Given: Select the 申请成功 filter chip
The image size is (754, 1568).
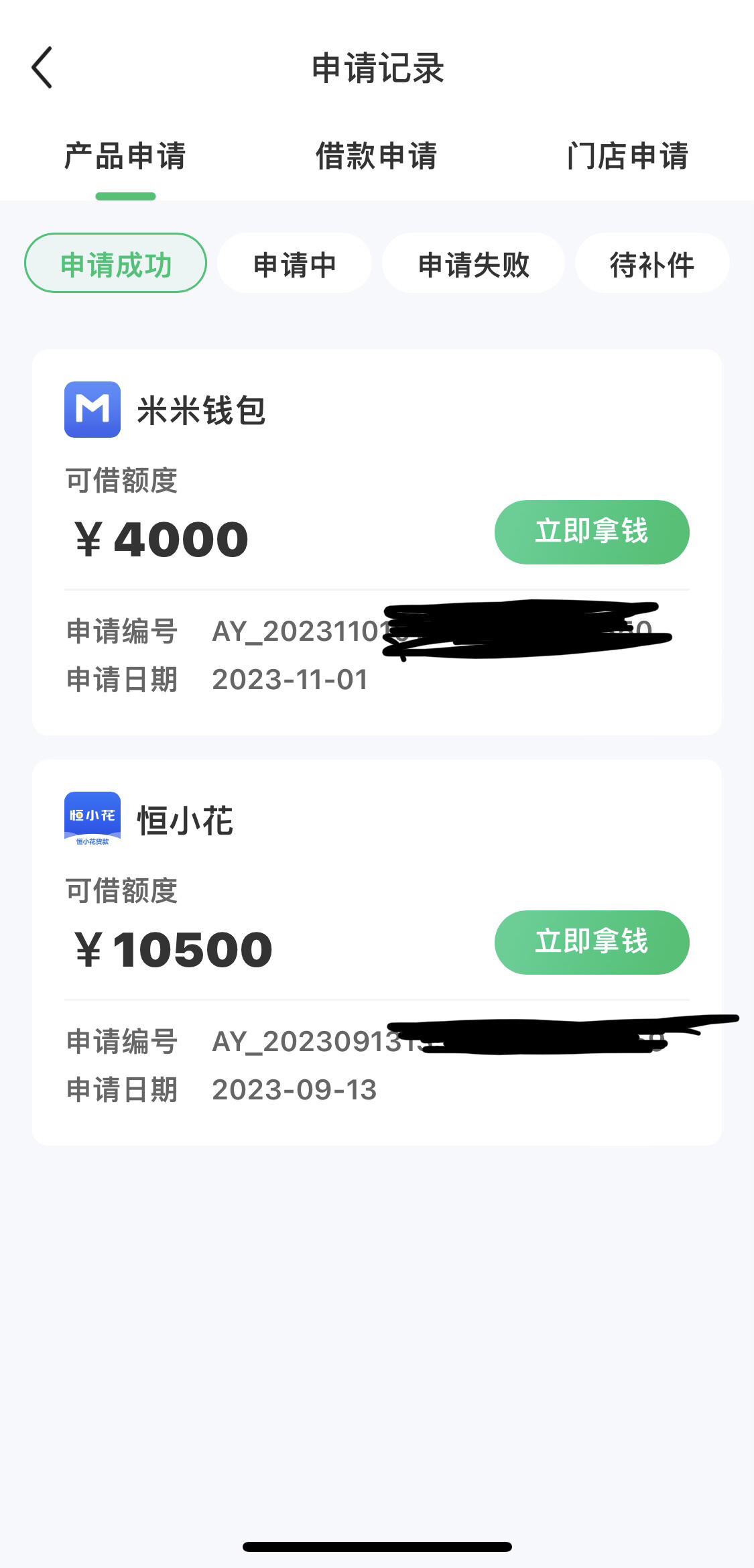Looking at the screenshot, I should click(x=116, y=263).
